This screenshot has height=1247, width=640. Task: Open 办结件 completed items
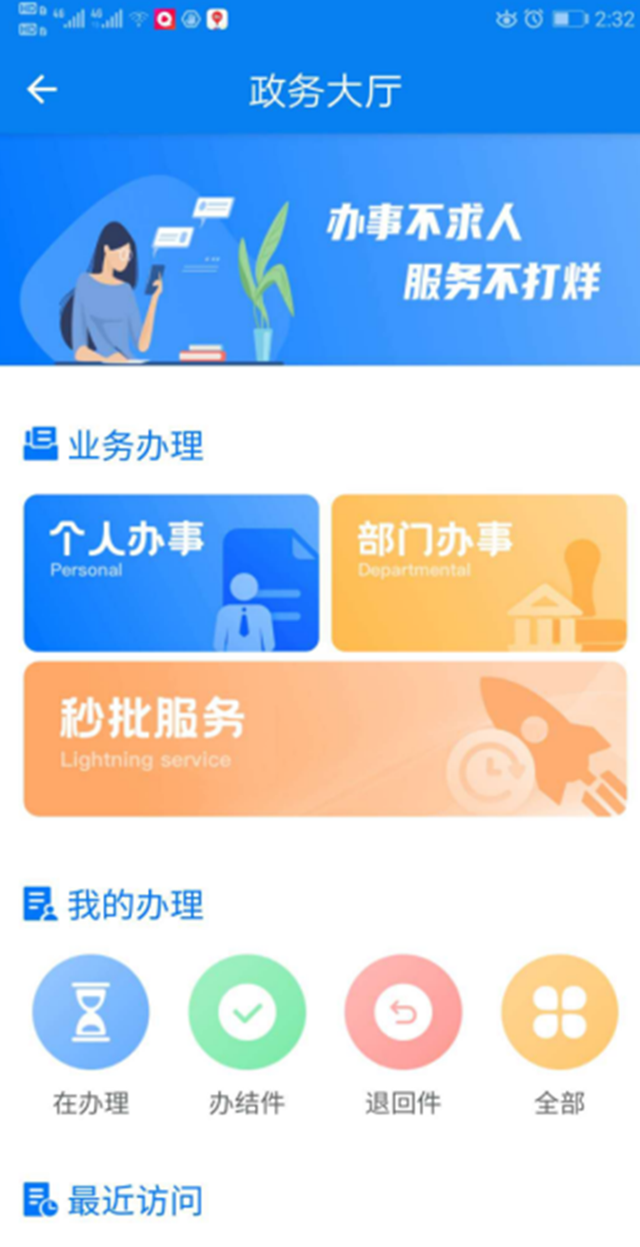[x=247, y=1013]
